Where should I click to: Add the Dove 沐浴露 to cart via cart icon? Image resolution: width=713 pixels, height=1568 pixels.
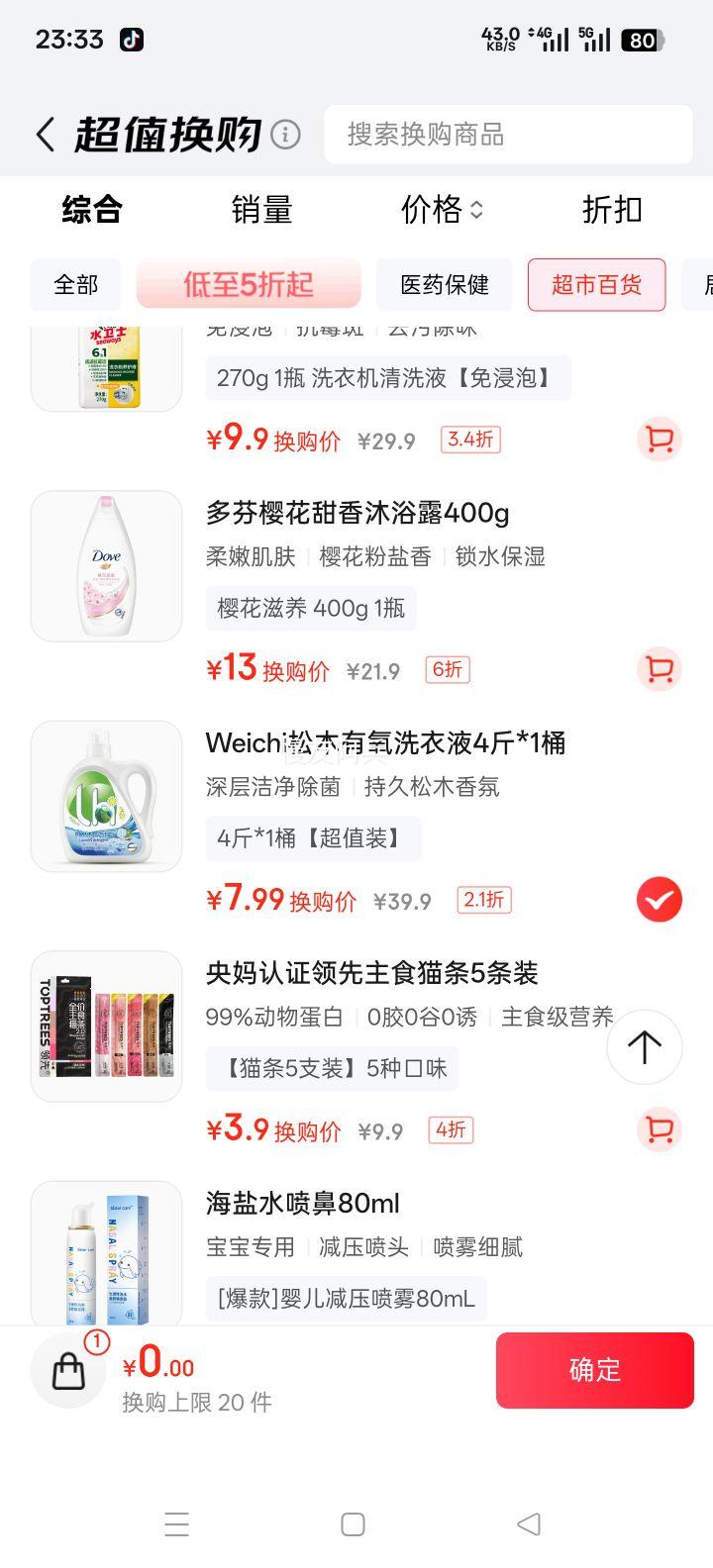tap(659, 669)
